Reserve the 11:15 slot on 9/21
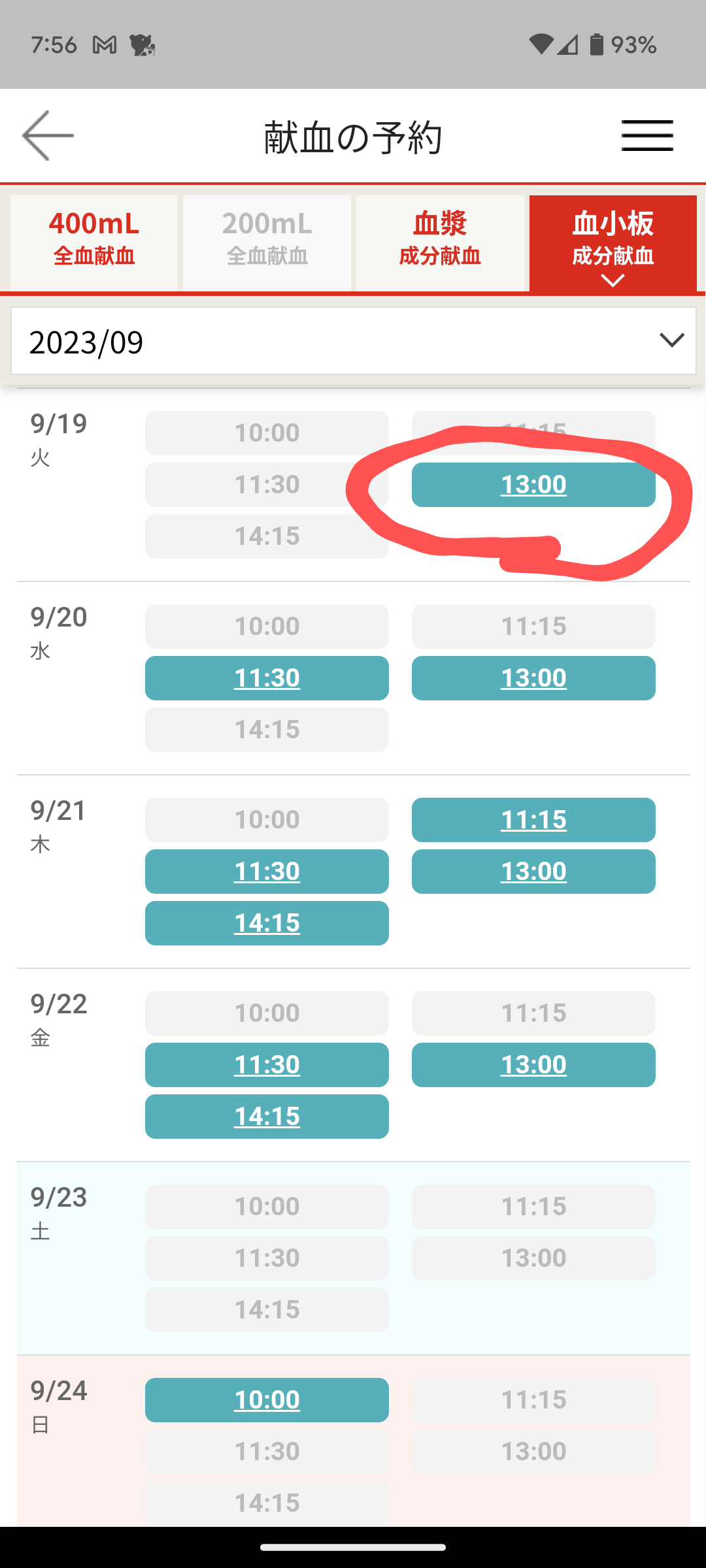This screenshot has height=1568, width=706. (533, 820)
